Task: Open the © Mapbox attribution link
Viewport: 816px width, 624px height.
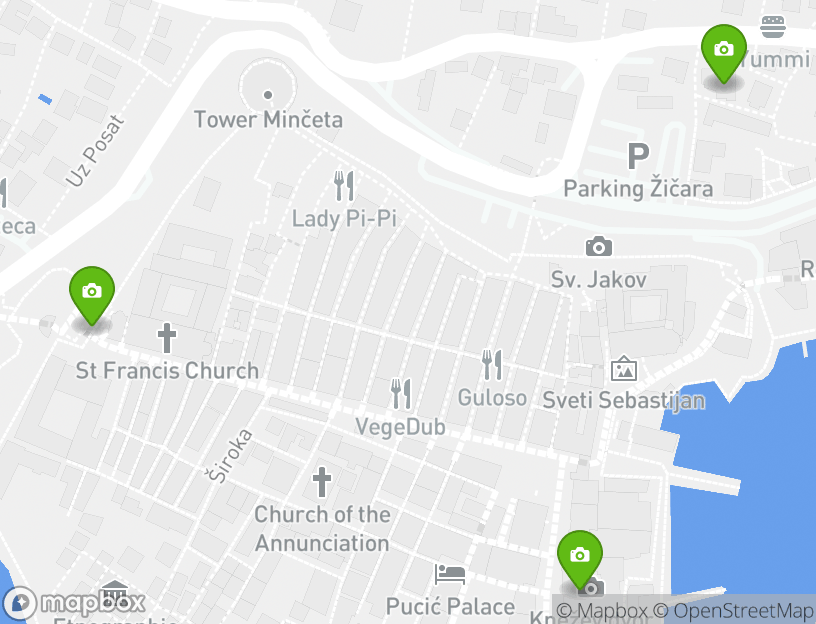Action: tap(602, 611)
